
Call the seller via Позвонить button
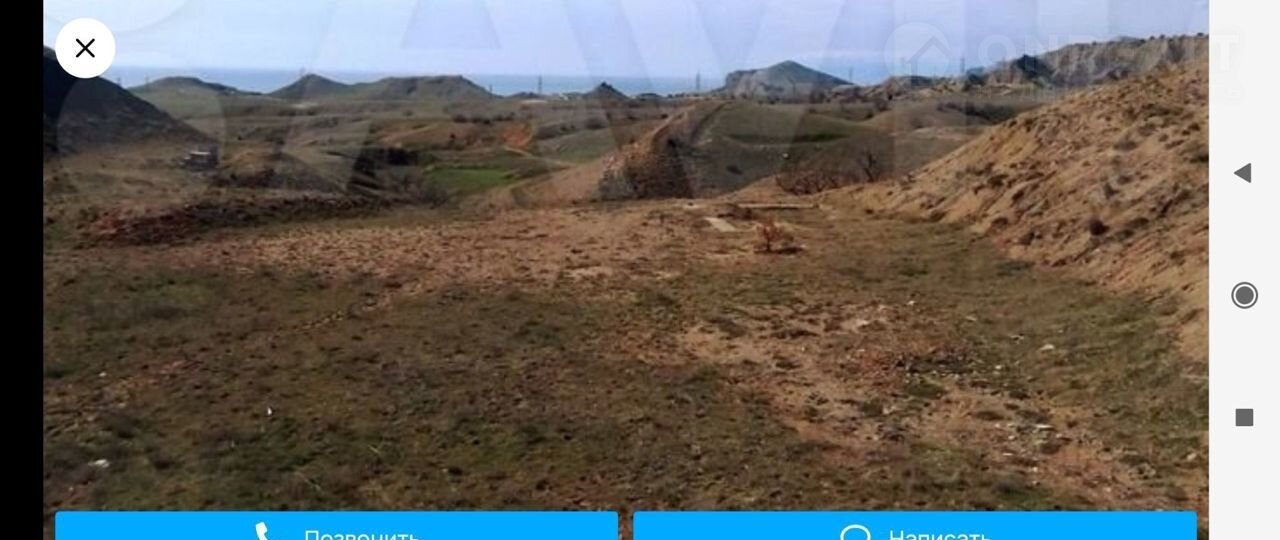click(336, 527)
